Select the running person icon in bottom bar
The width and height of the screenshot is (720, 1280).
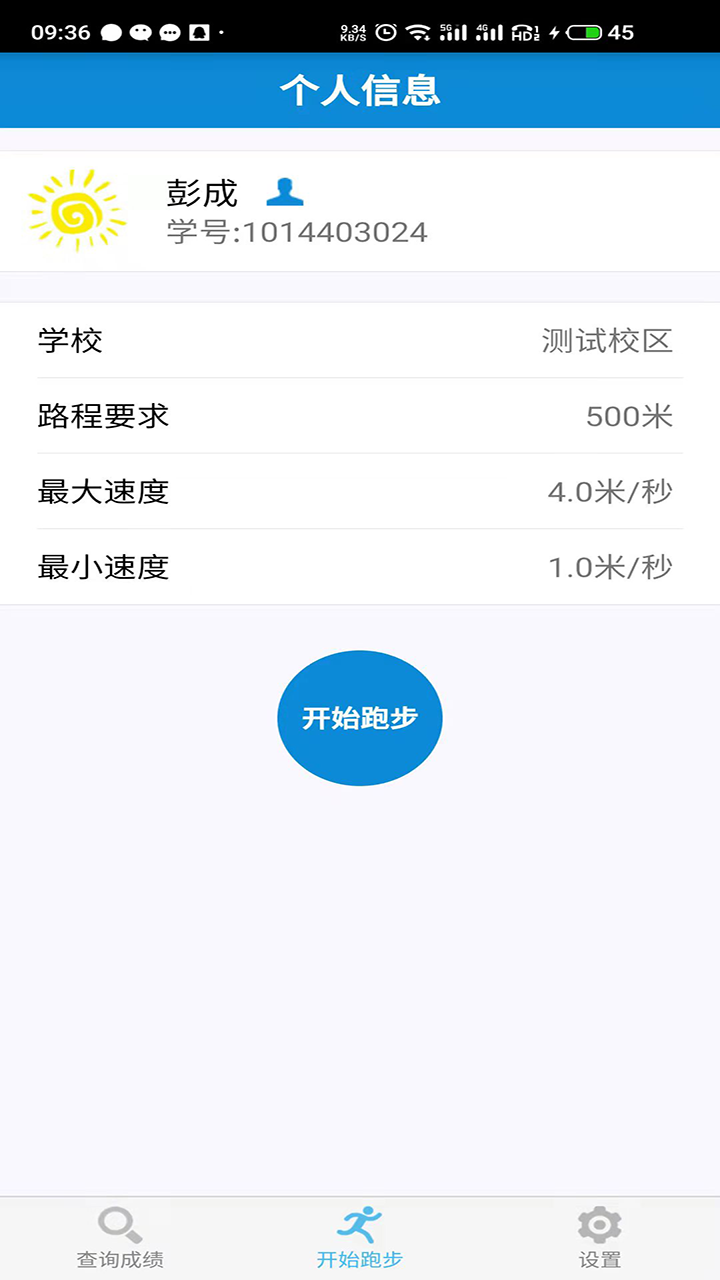point(359,1220)
